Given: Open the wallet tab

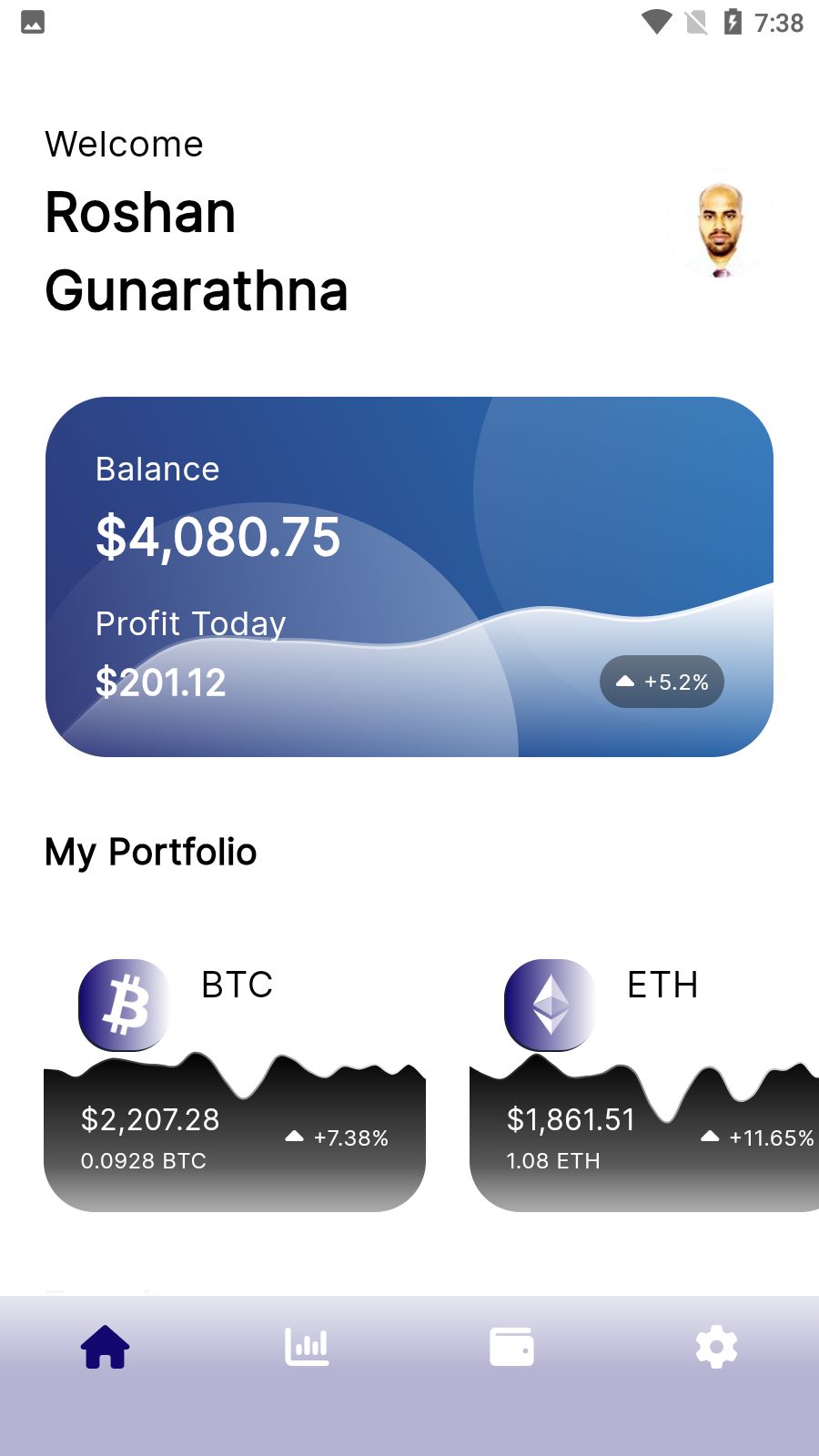Looking at the screenshot, I should click(x=511, y=1347).
